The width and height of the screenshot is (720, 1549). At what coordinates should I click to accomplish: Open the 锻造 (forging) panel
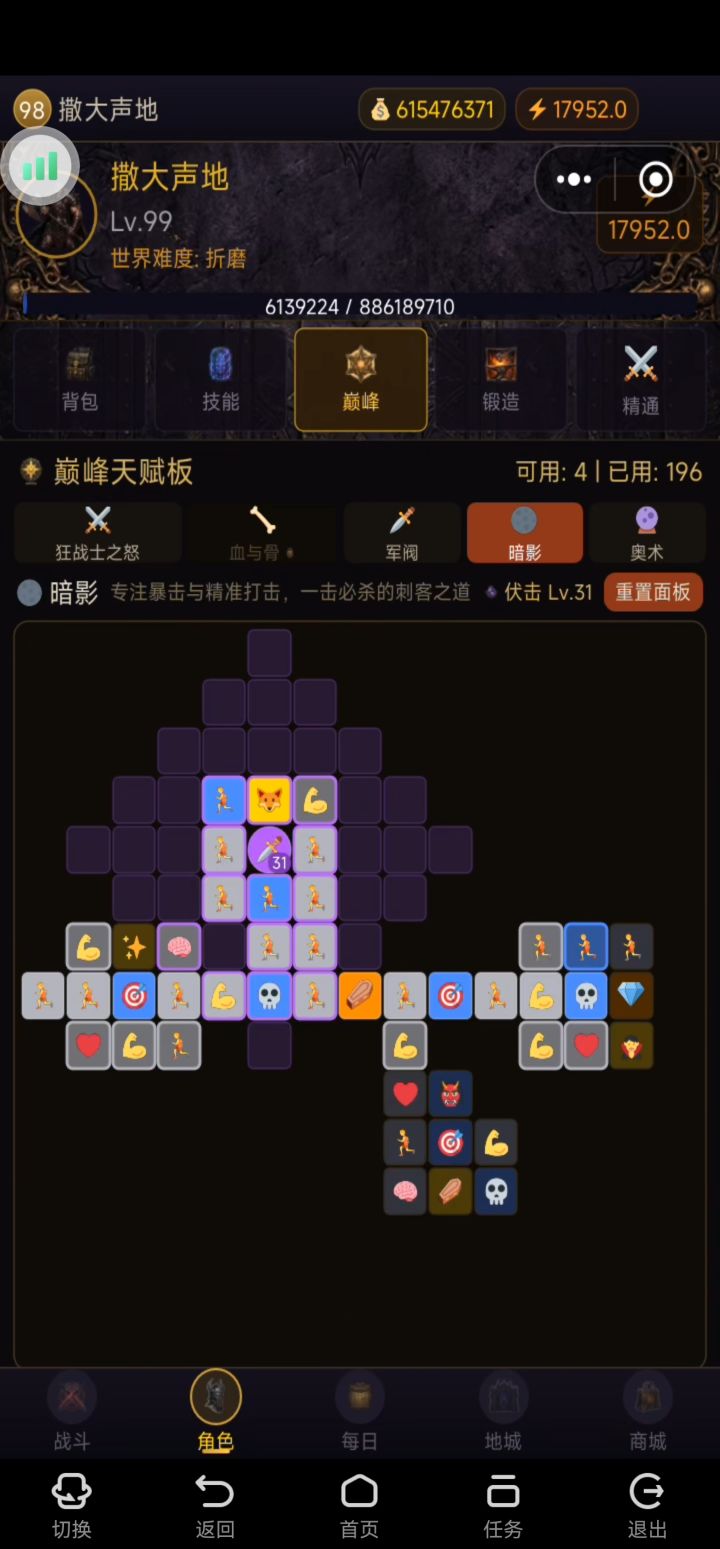pyautogui.click(x=500, y=380)
